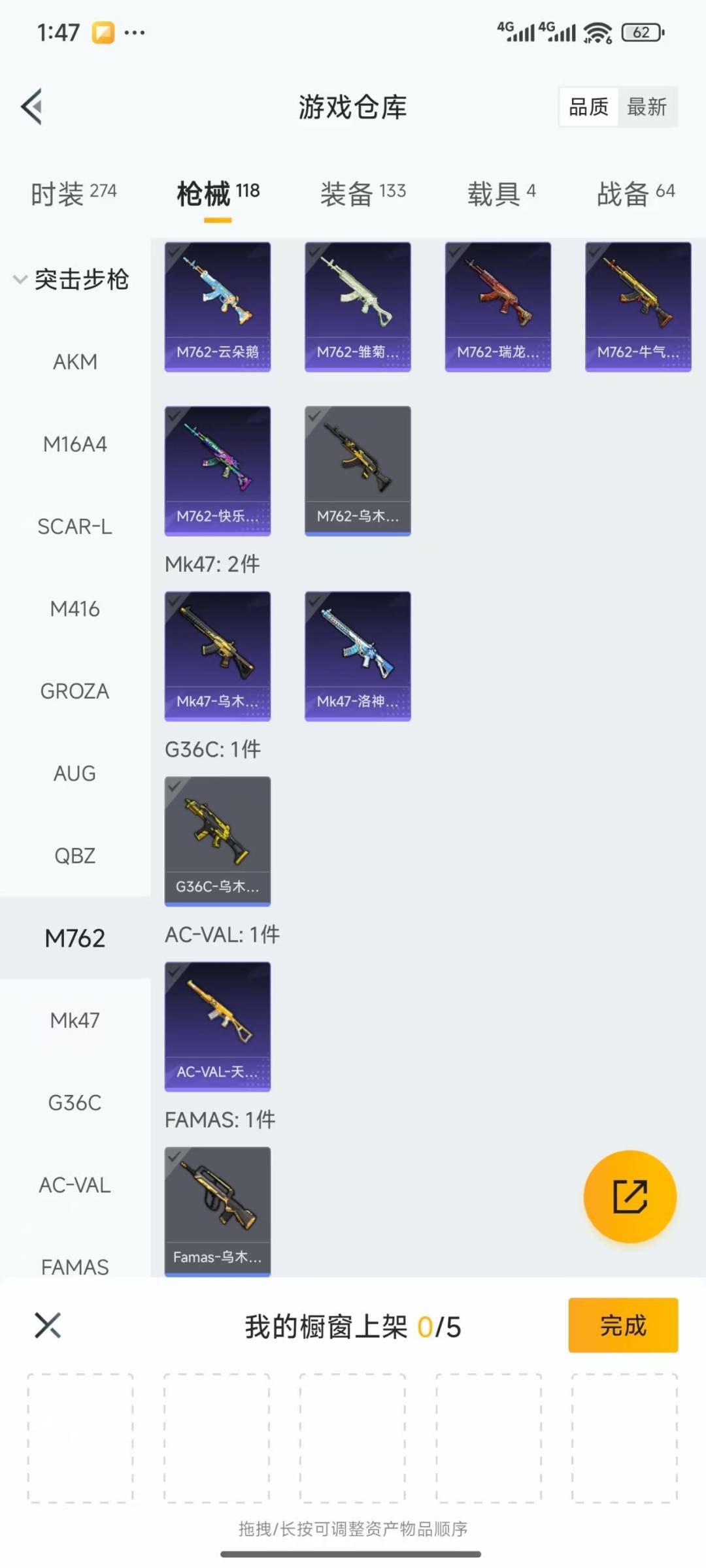Jump to the GROZA weapon section
The height and width of the screenshot is (1568, 706).
[x=75, y=691]
